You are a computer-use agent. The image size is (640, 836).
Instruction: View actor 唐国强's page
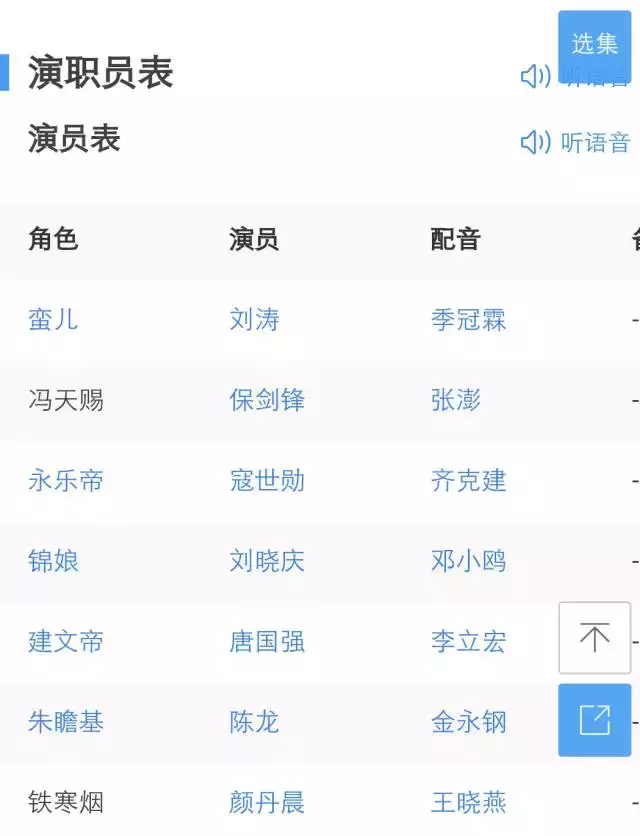pos(267,642)
